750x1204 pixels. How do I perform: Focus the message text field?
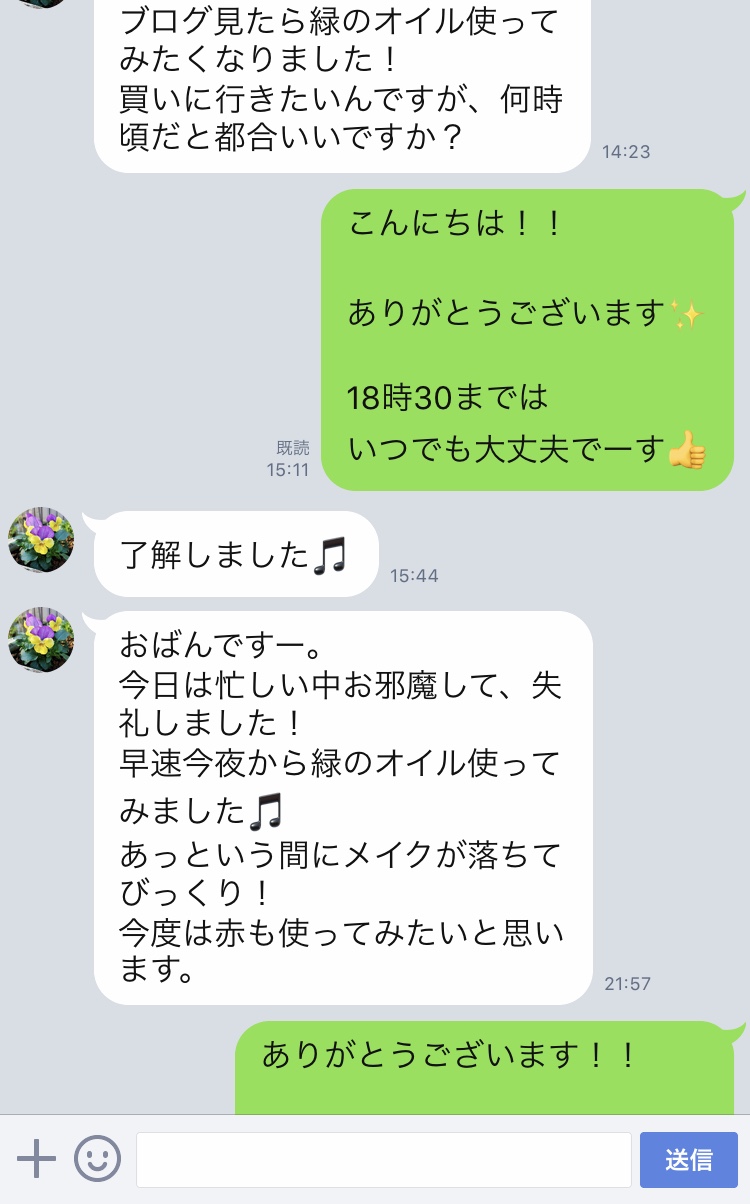tap(383, 1160)
